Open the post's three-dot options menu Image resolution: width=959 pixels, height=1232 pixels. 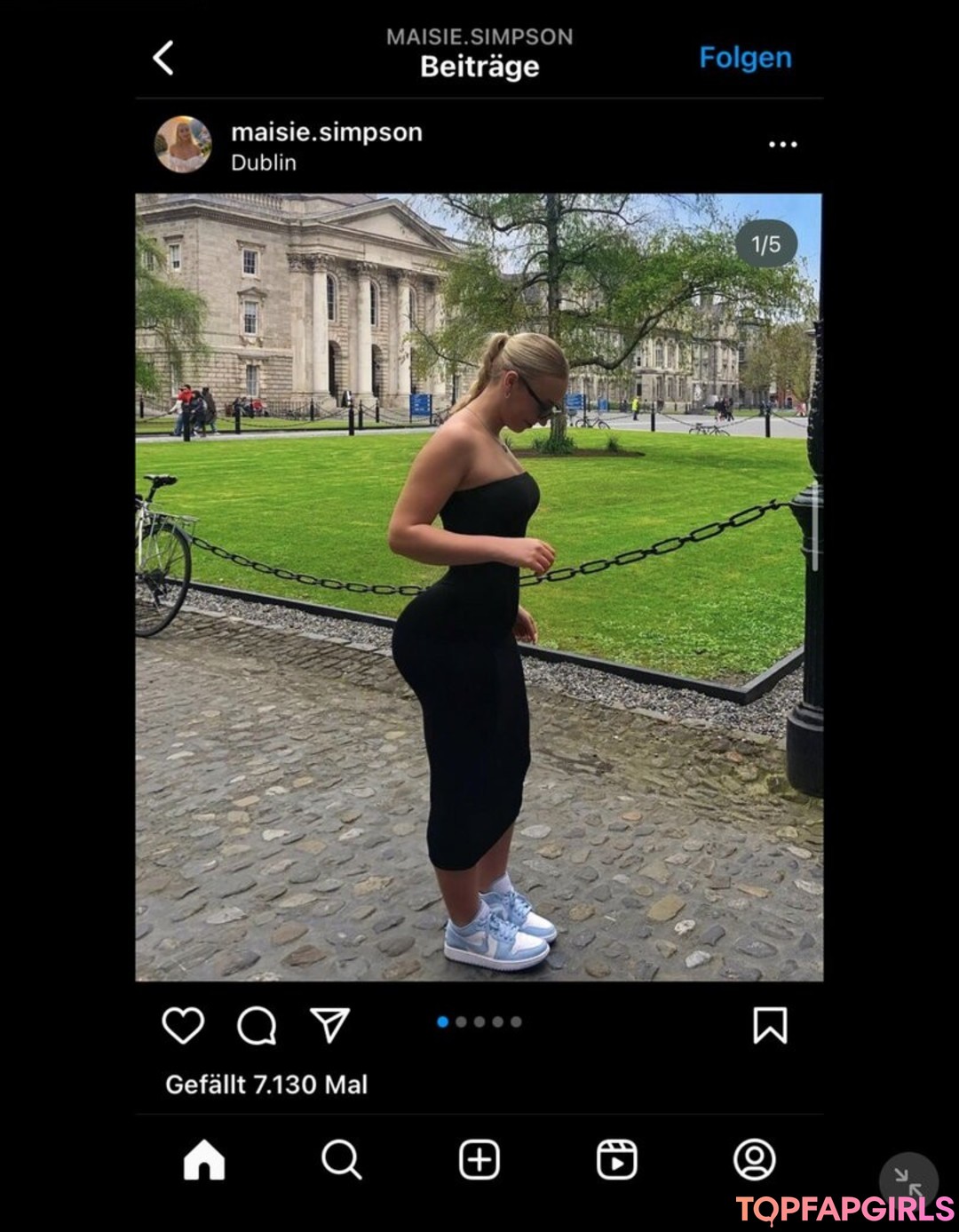point(782,145)
